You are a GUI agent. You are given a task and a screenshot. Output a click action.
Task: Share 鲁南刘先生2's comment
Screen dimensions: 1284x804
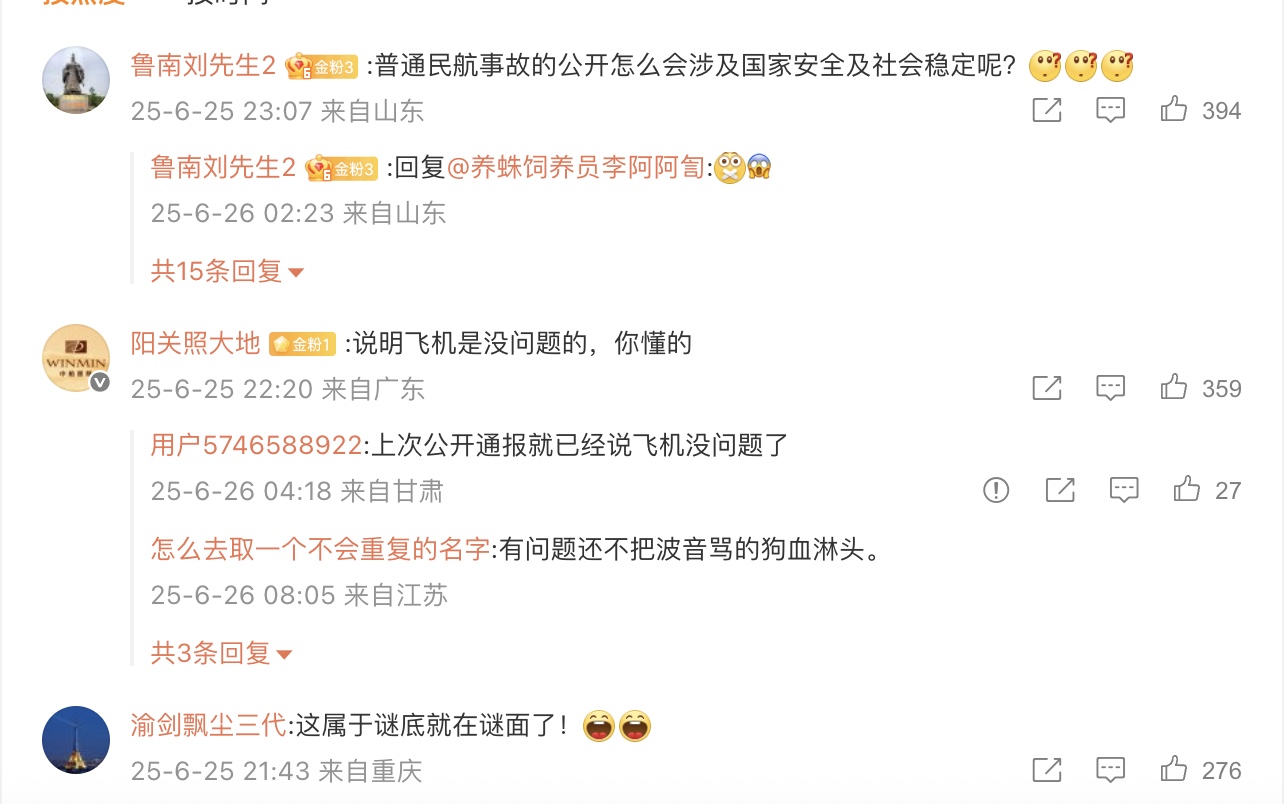[x=1047, y=110]
